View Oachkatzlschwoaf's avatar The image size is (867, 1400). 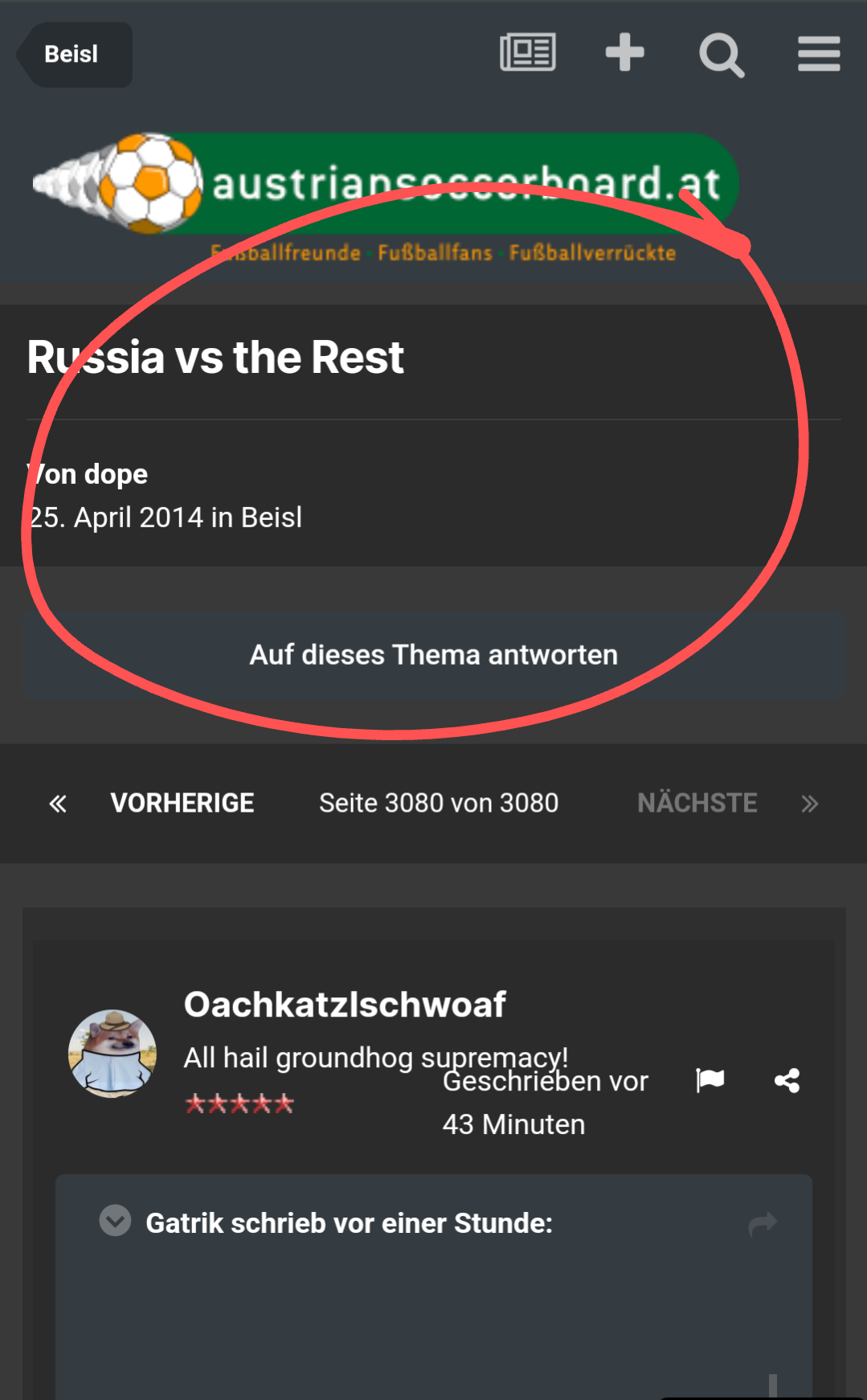click(x=112, y=1054)
